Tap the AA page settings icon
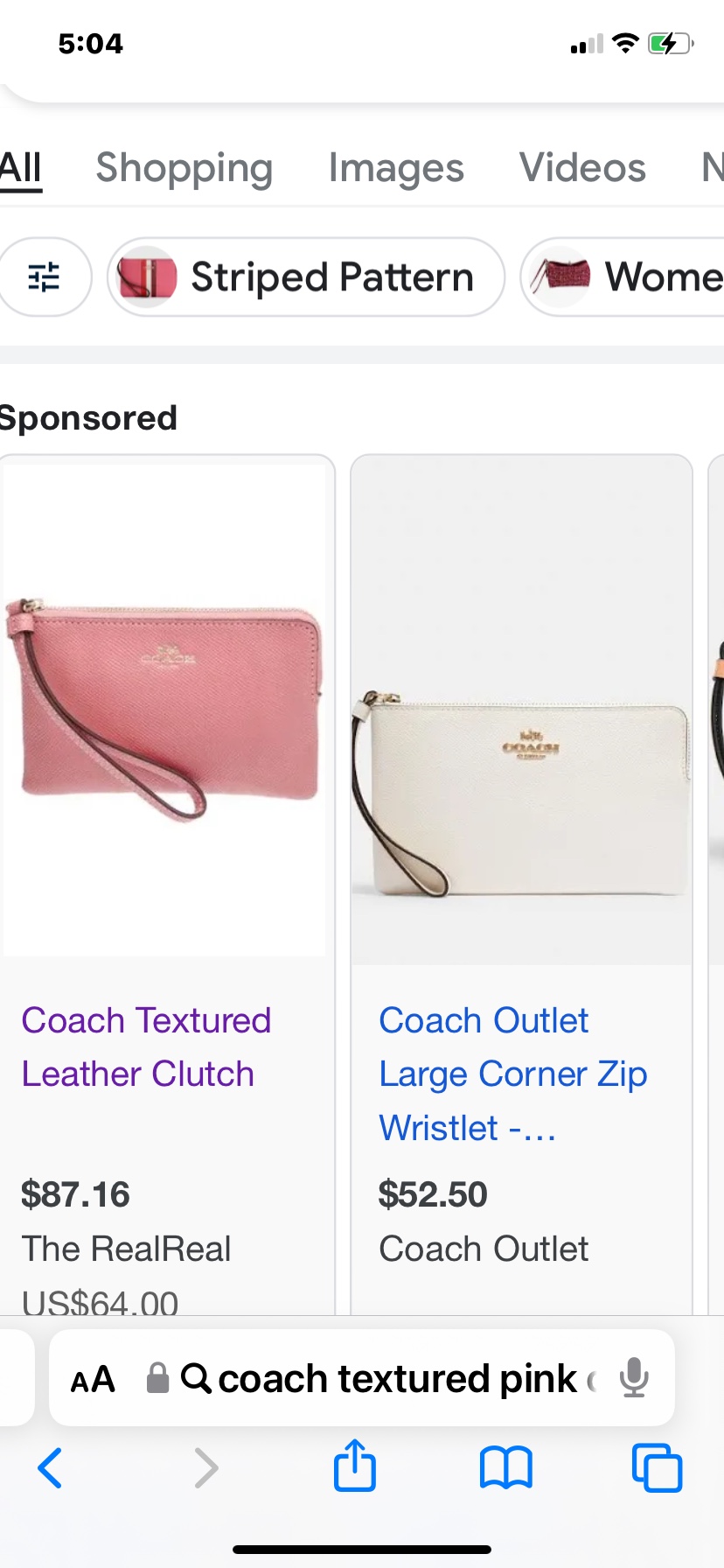The width and height of the screenshot is (724, 1568). (x=92, y=1378)
